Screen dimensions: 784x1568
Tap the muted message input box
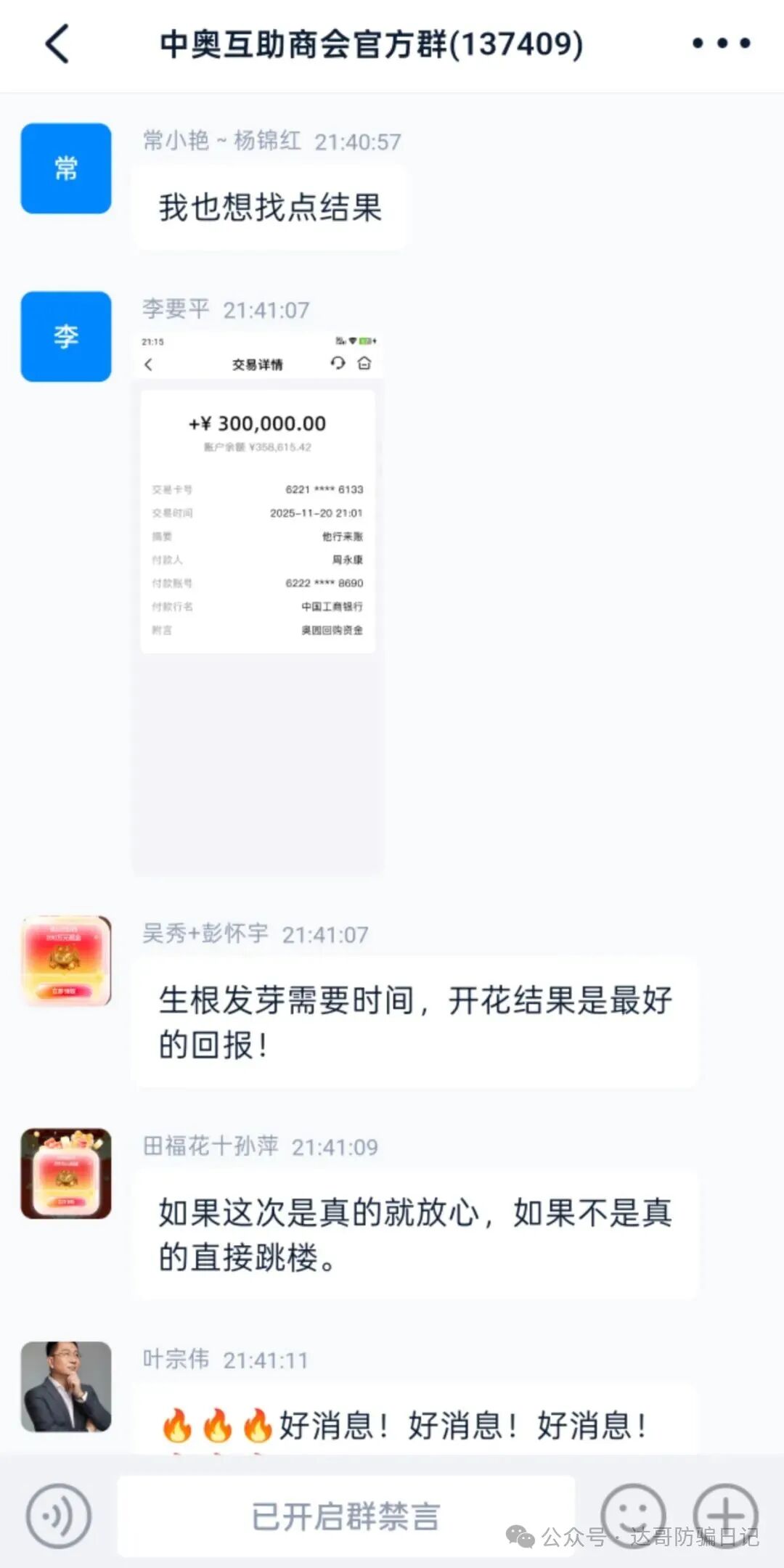[x=346, y=1516]
